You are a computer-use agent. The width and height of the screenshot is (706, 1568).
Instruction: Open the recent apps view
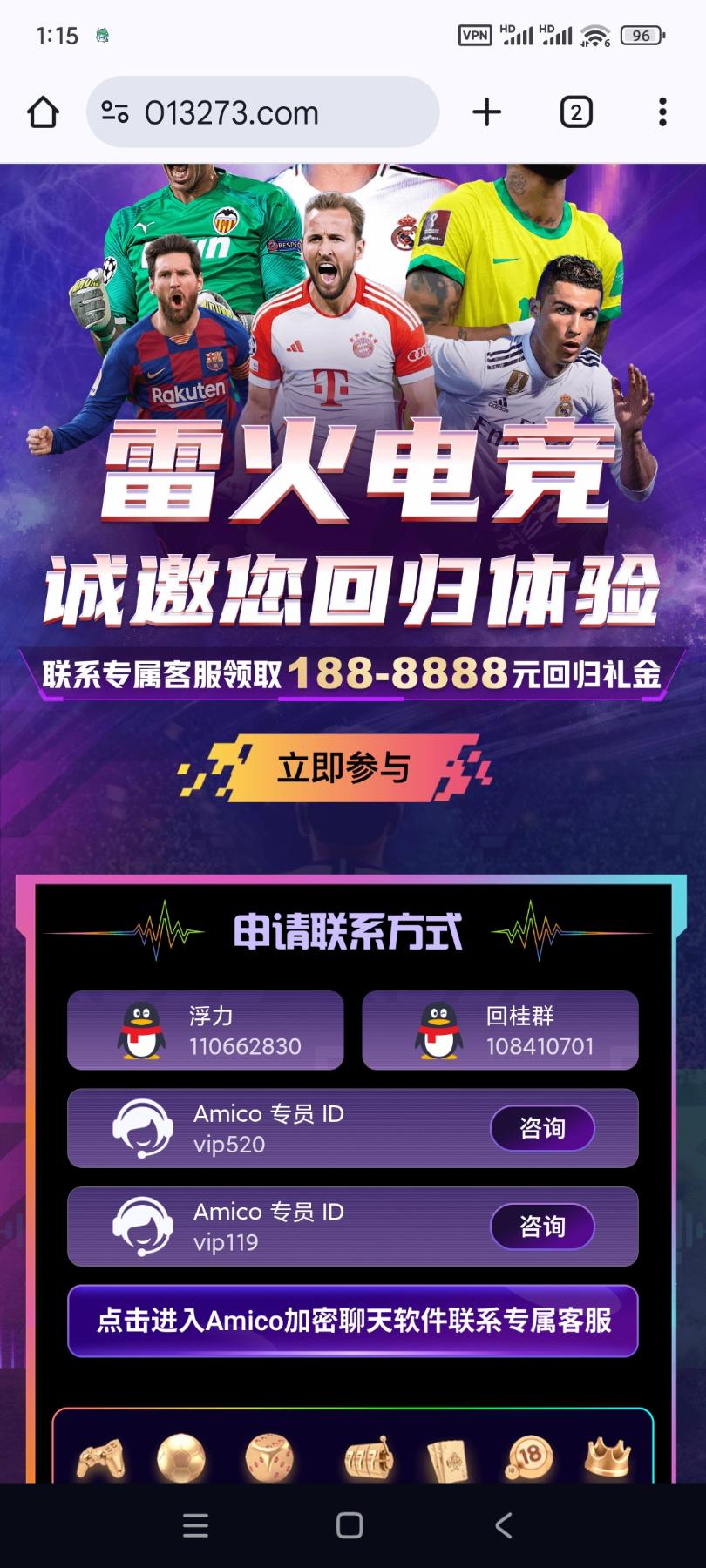[195, 1525]
